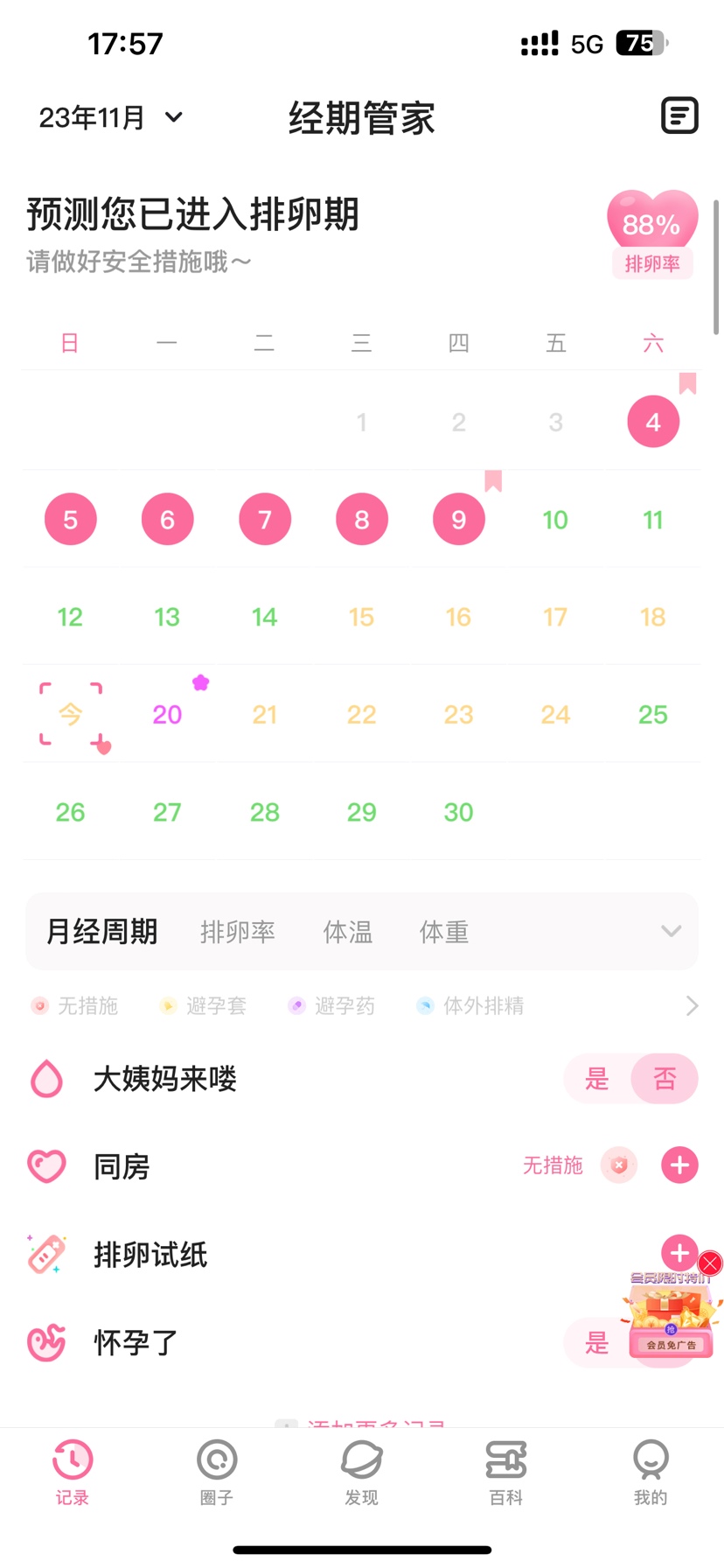
Task: Choose 是 for 大姨妈来喽
Action: coord(597,1079)
